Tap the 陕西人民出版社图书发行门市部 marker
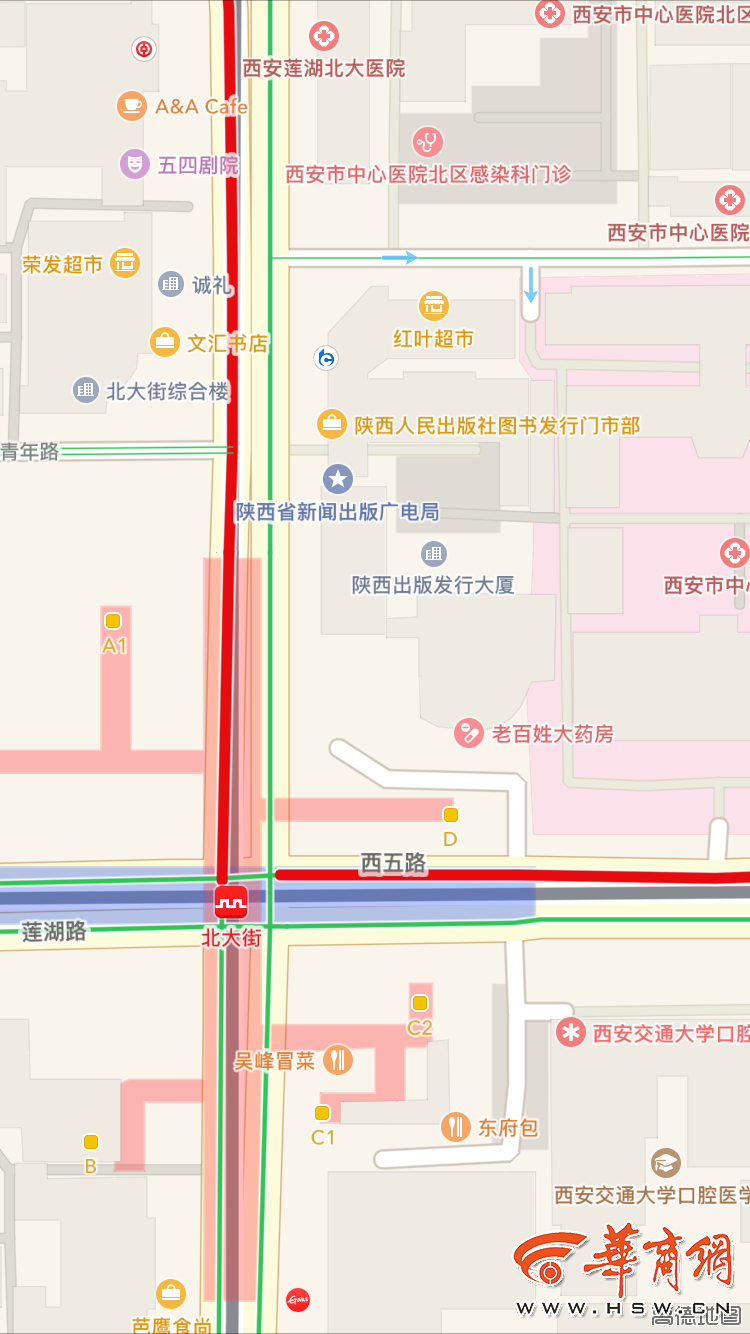The width and height of the screenshot is (750, 1334). pyautogui.click(x=331, y=424)
